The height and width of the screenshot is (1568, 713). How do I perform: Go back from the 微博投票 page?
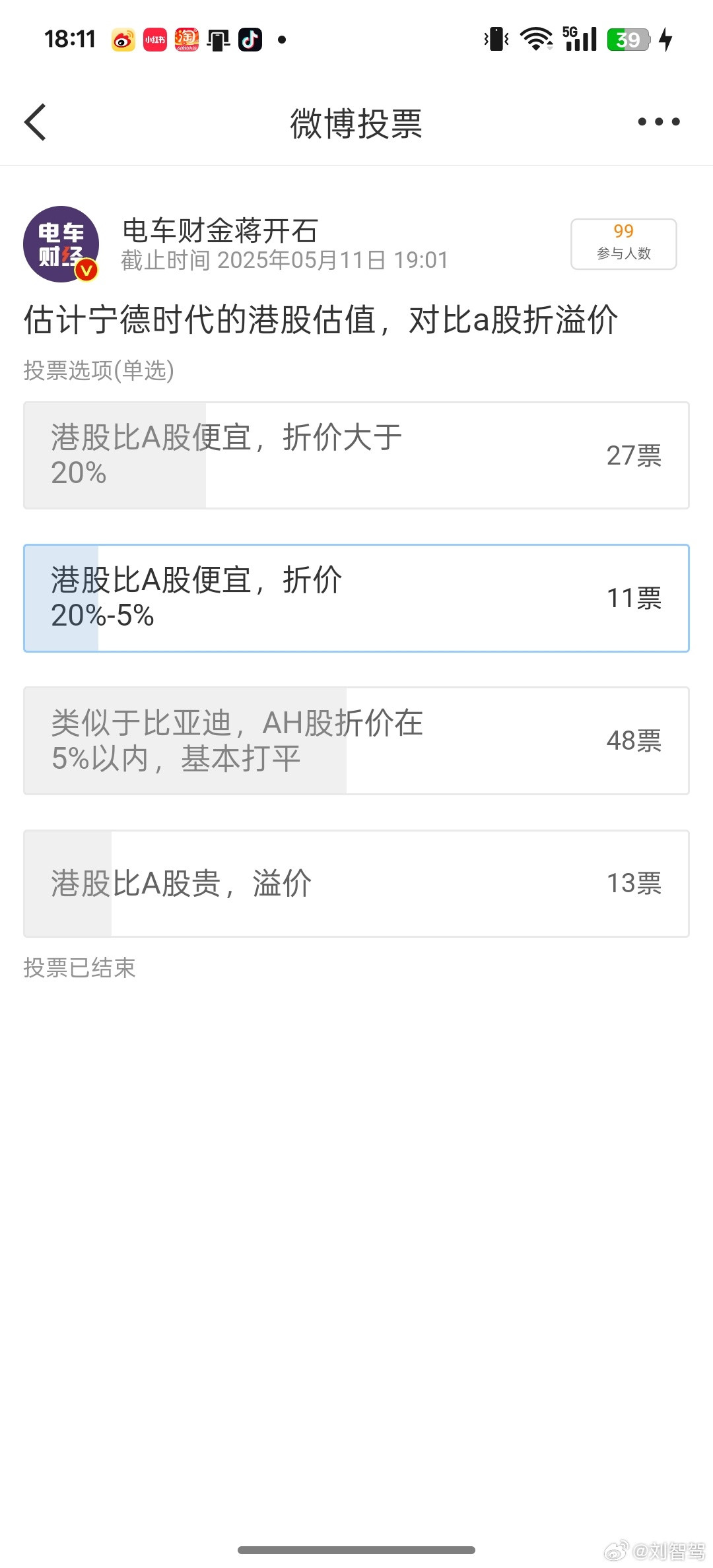click(x=36, y=122)
